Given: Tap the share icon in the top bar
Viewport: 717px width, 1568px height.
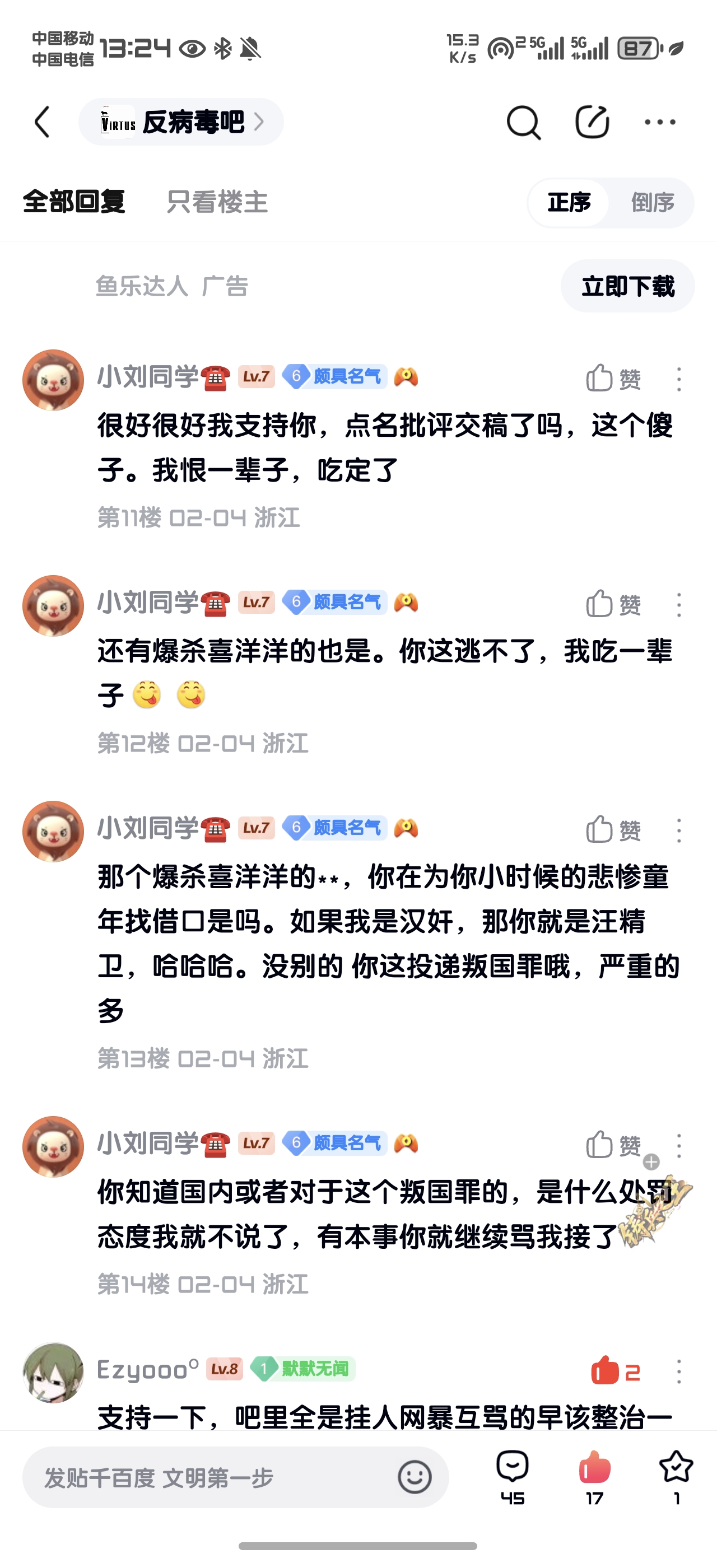Looking at the screenshot, I should coord(592,122).
